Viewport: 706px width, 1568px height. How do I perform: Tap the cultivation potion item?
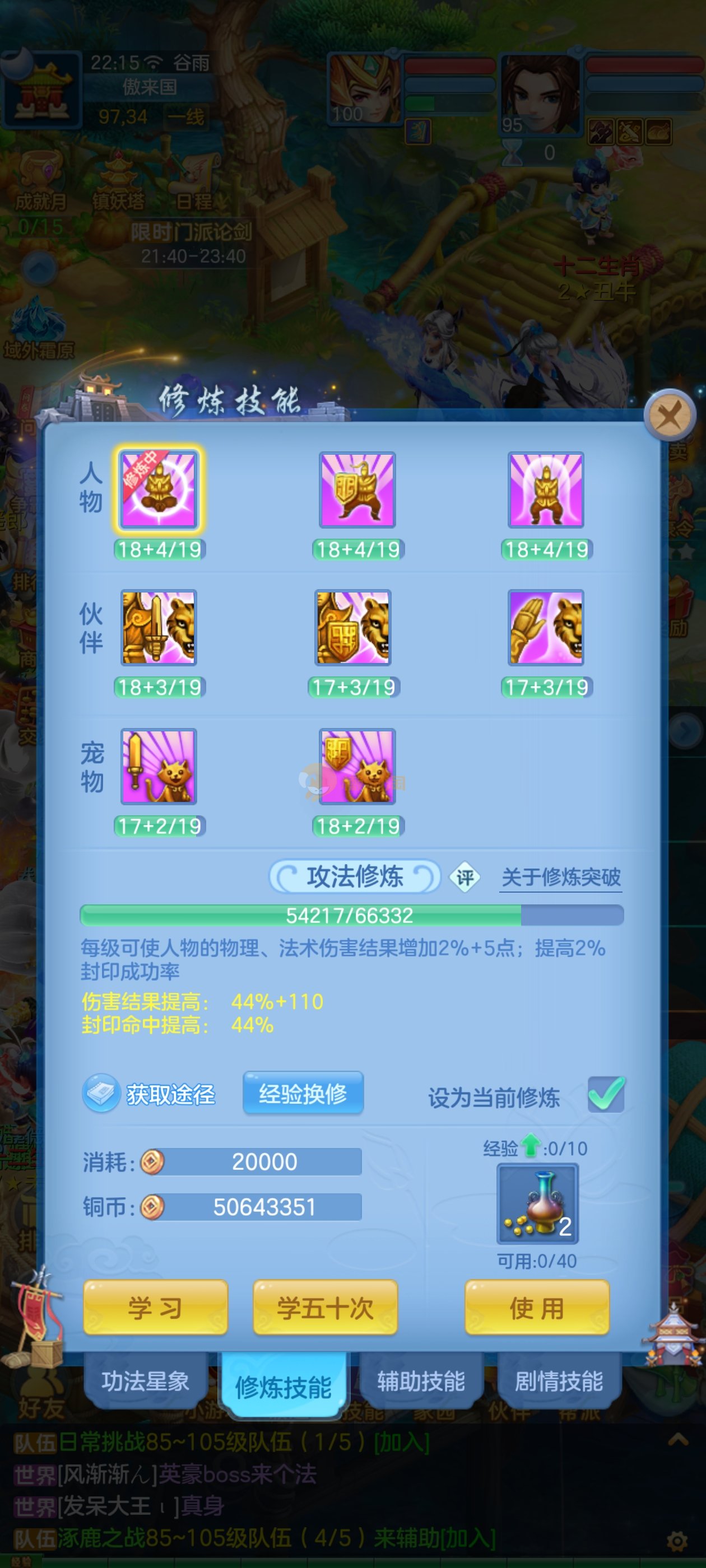(x=537, y=1203)
